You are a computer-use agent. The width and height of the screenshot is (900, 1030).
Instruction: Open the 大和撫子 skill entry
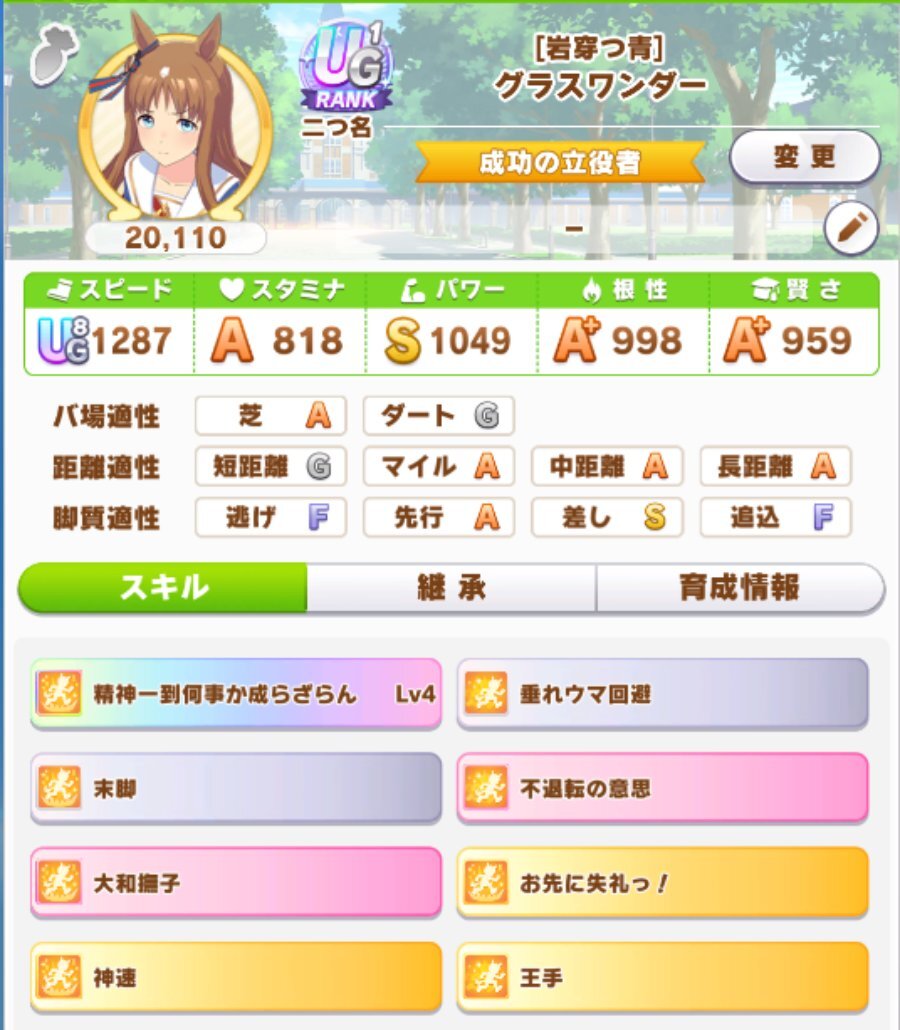[x=236, y=883]
